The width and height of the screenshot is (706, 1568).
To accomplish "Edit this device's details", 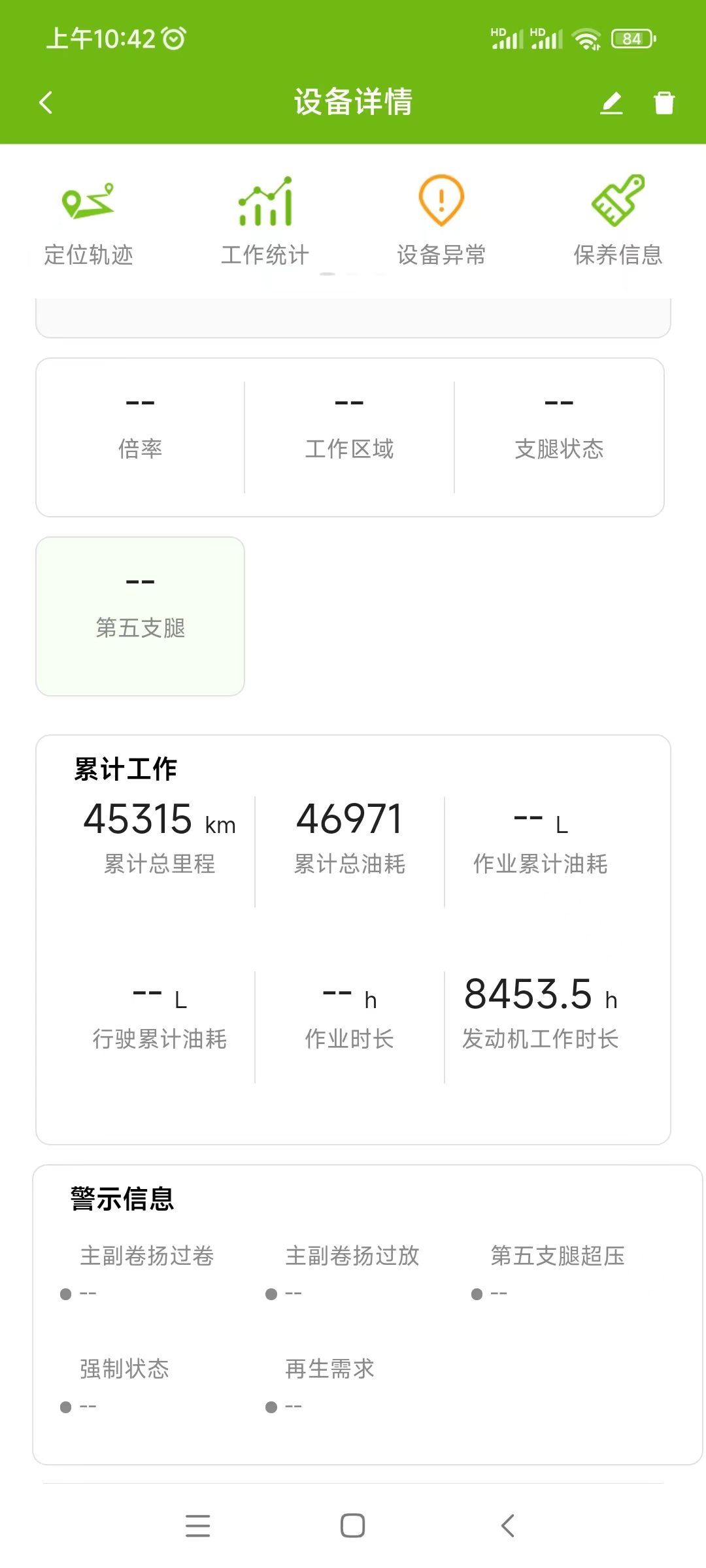I will point(611,103).
